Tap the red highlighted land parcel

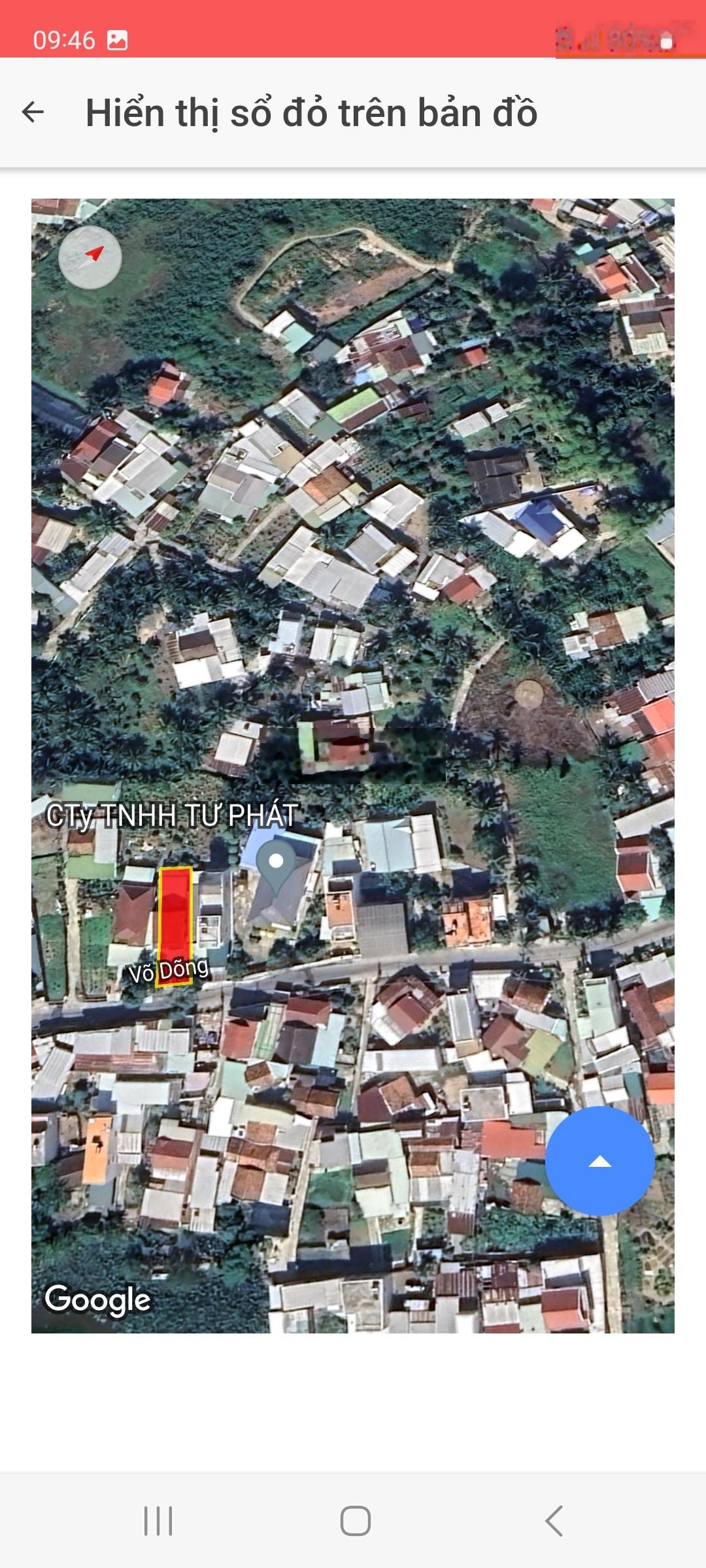[175, 915]
